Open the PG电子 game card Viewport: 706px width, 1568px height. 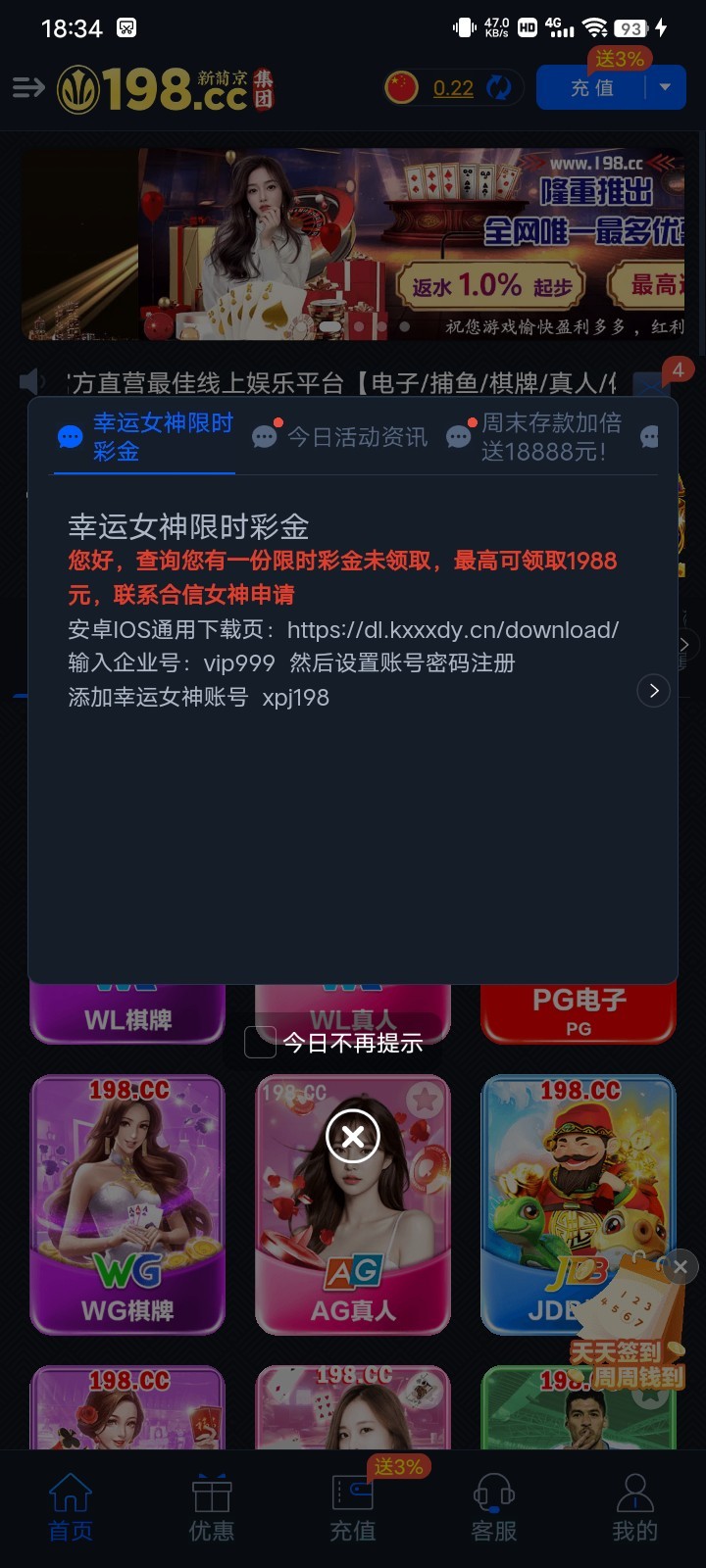pos(579,1011)
